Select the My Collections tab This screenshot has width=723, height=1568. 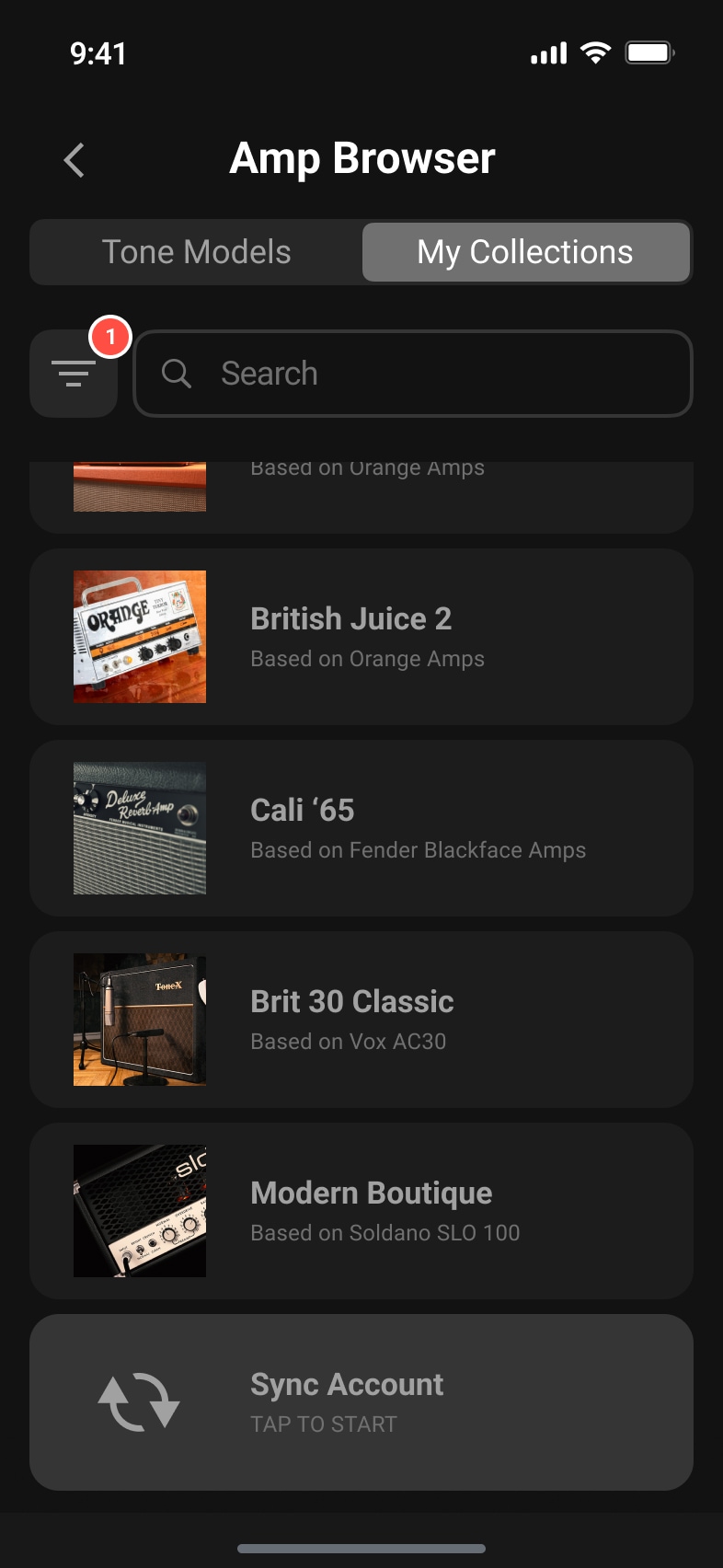coord(525,252)
